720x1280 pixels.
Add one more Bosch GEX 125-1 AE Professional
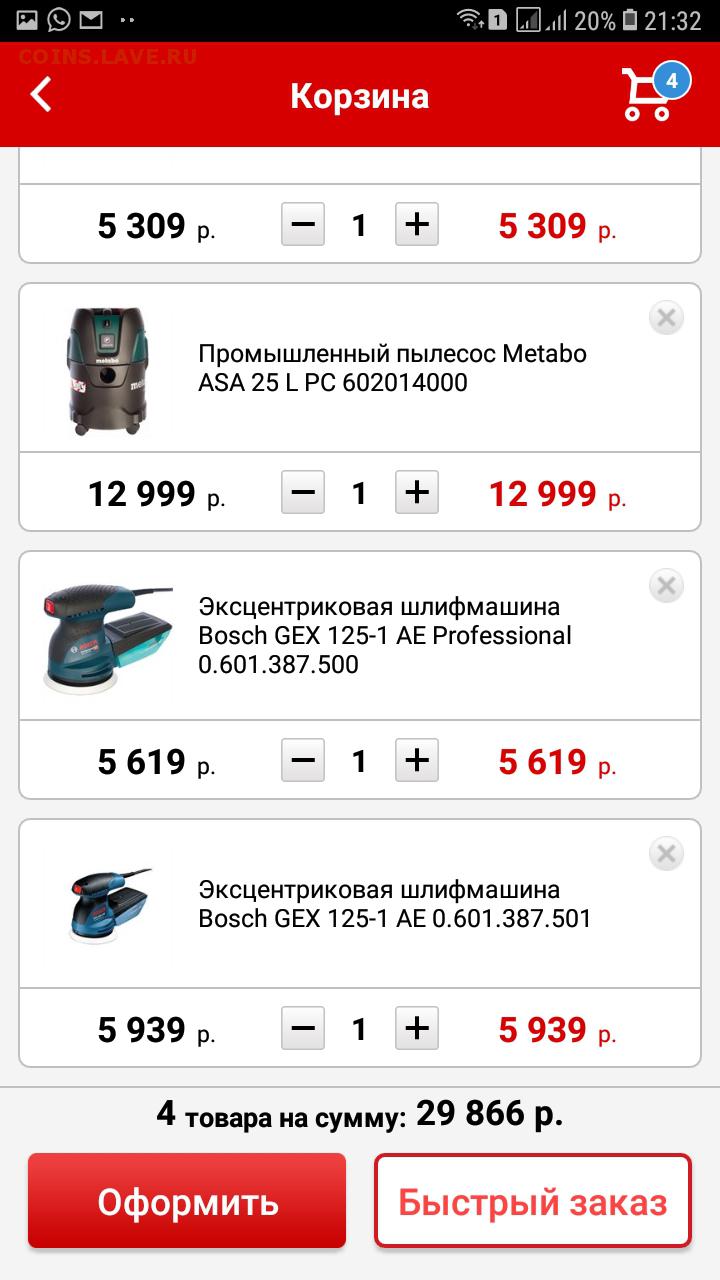[x=417, y=761]
